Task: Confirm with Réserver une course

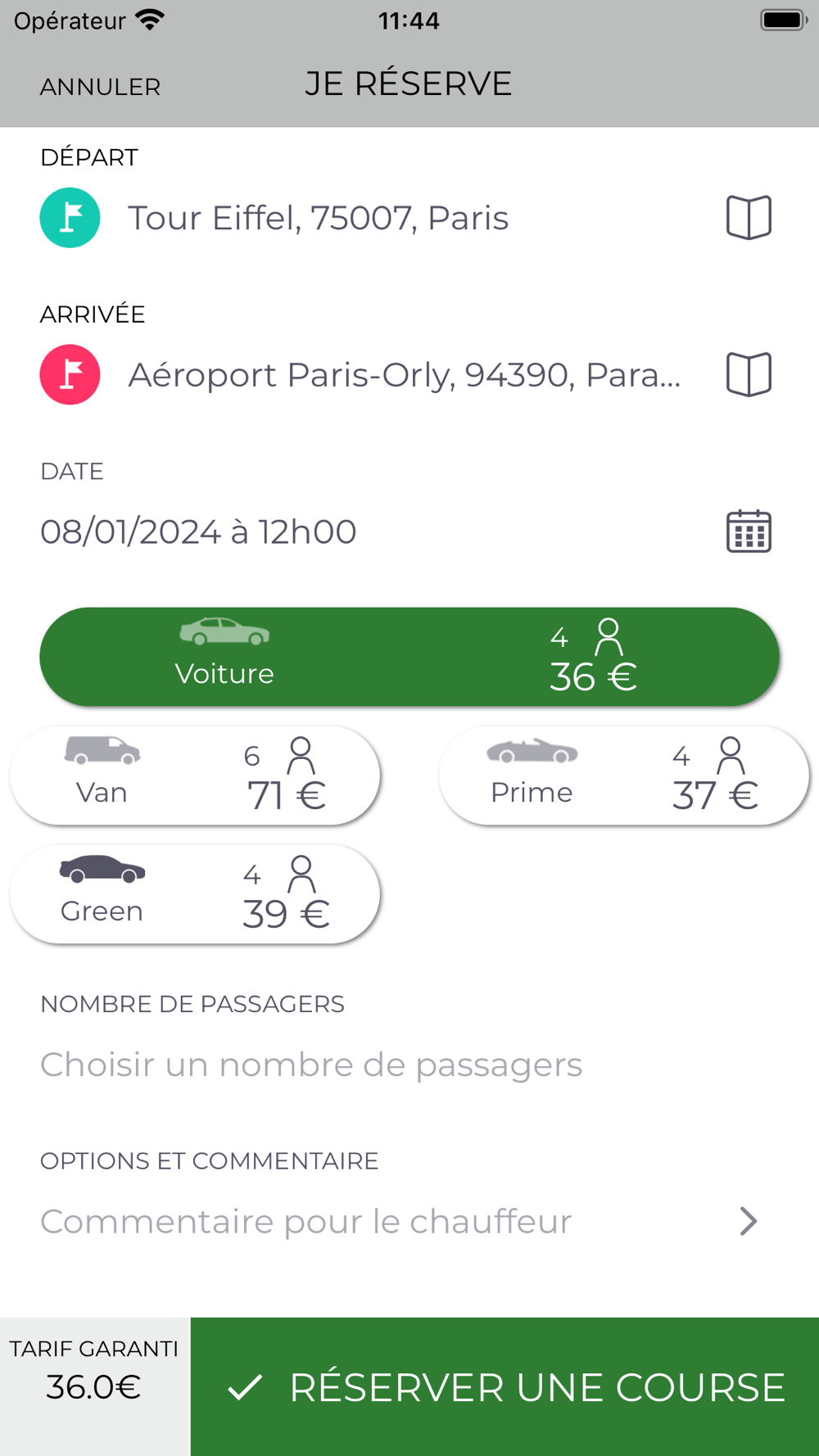Action: pos(505,1386)
